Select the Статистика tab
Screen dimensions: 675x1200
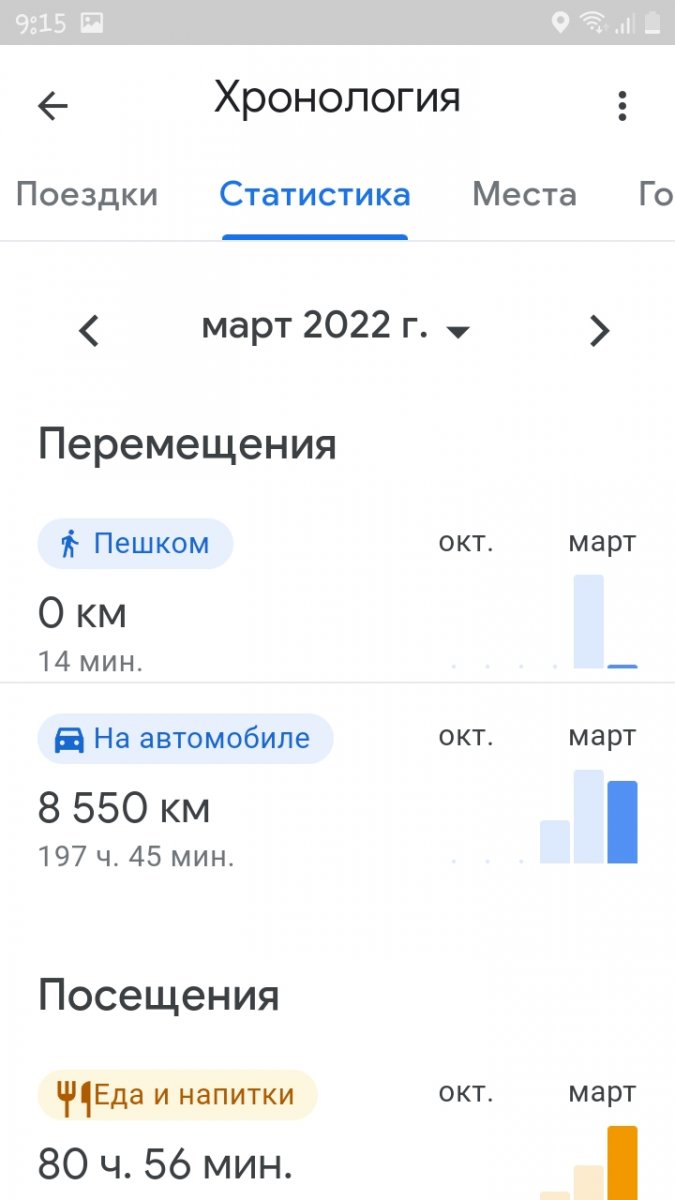(315, 194)
